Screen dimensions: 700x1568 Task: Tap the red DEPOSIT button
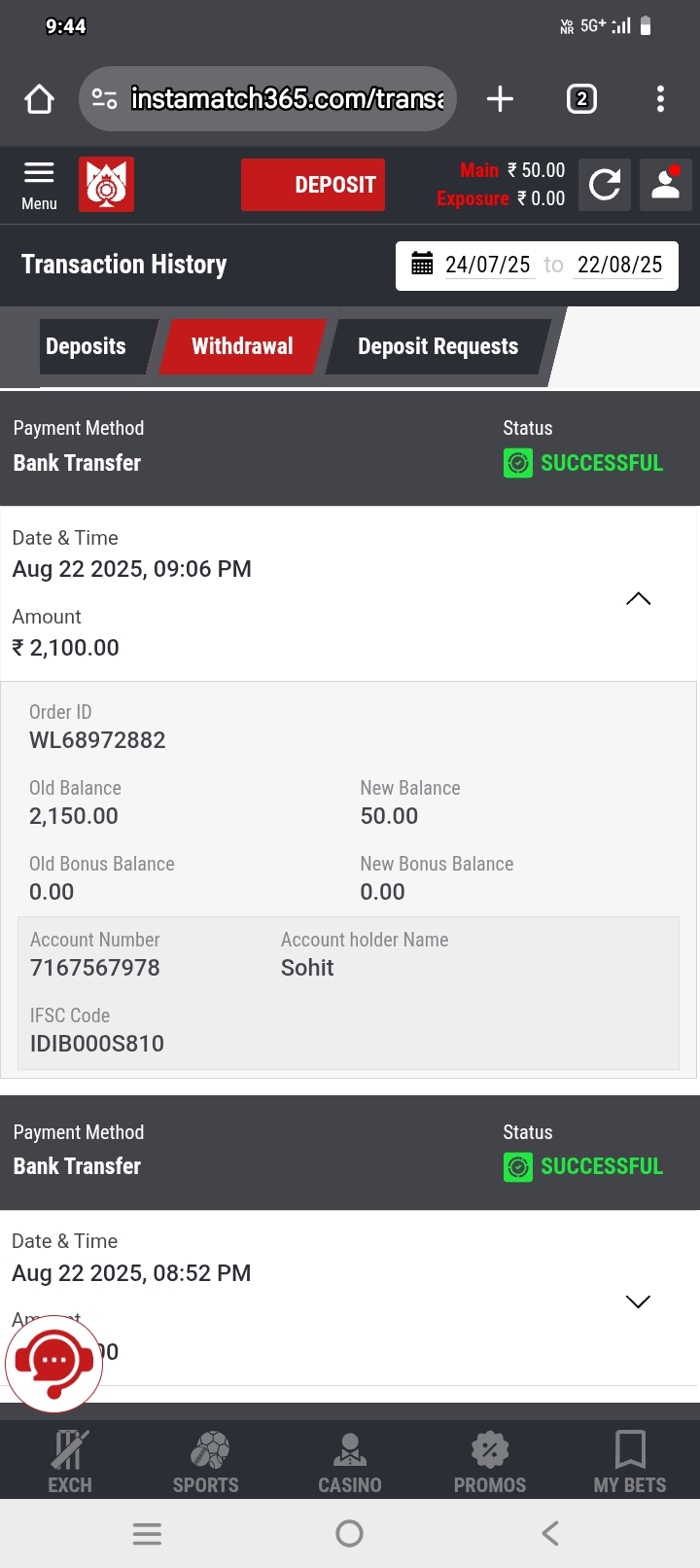pos(313,185)
